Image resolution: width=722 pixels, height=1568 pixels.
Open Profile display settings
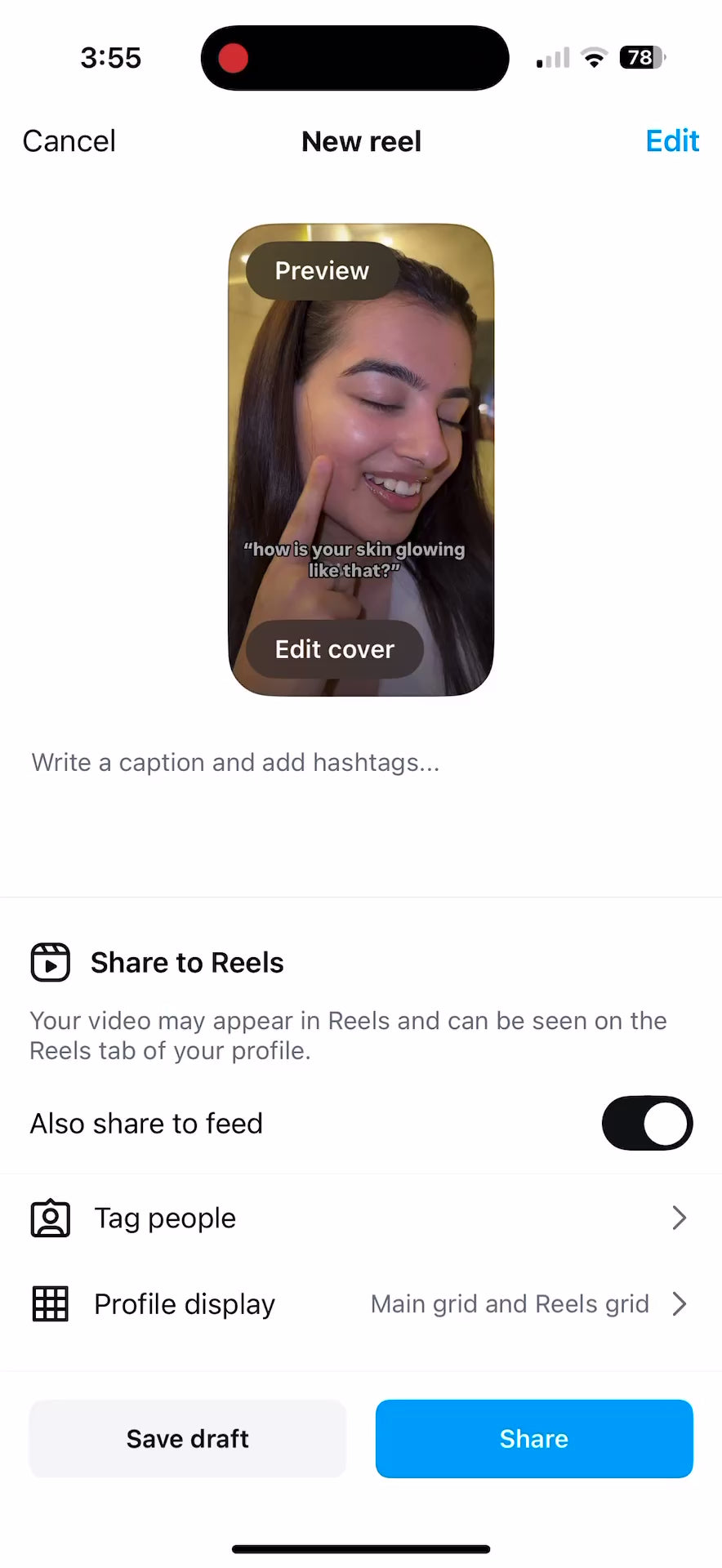tap(359, 1304)
